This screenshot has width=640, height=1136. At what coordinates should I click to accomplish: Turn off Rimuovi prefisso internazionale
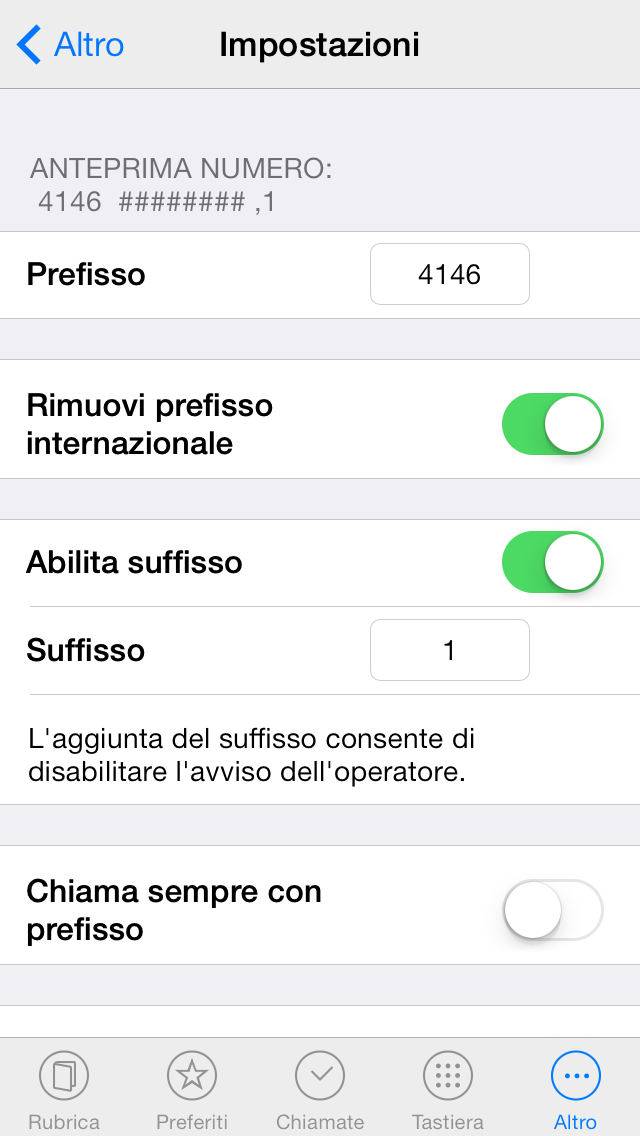[x=553, y=424]
